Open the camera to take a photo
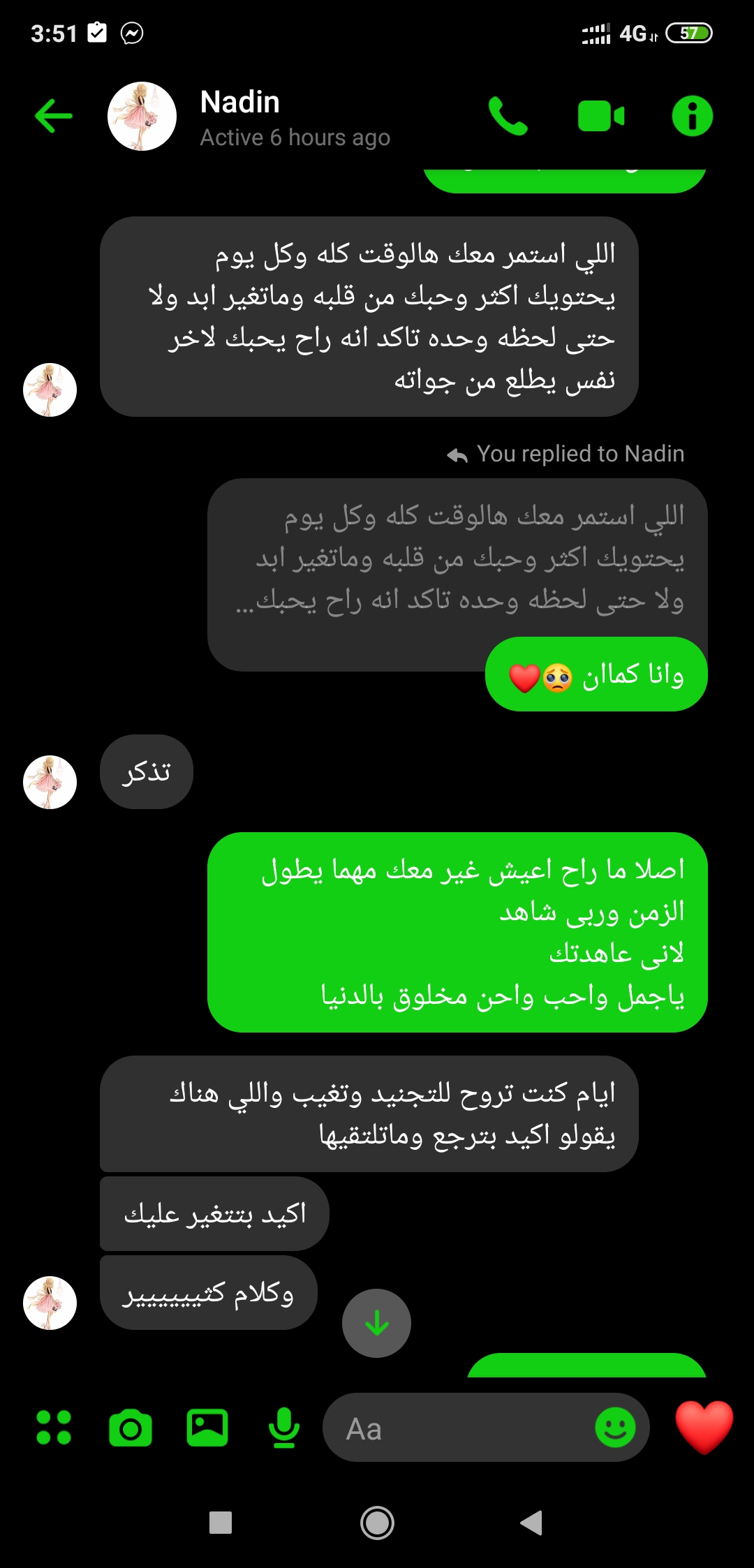The image size is (754, 1568). coord(131,1427)
